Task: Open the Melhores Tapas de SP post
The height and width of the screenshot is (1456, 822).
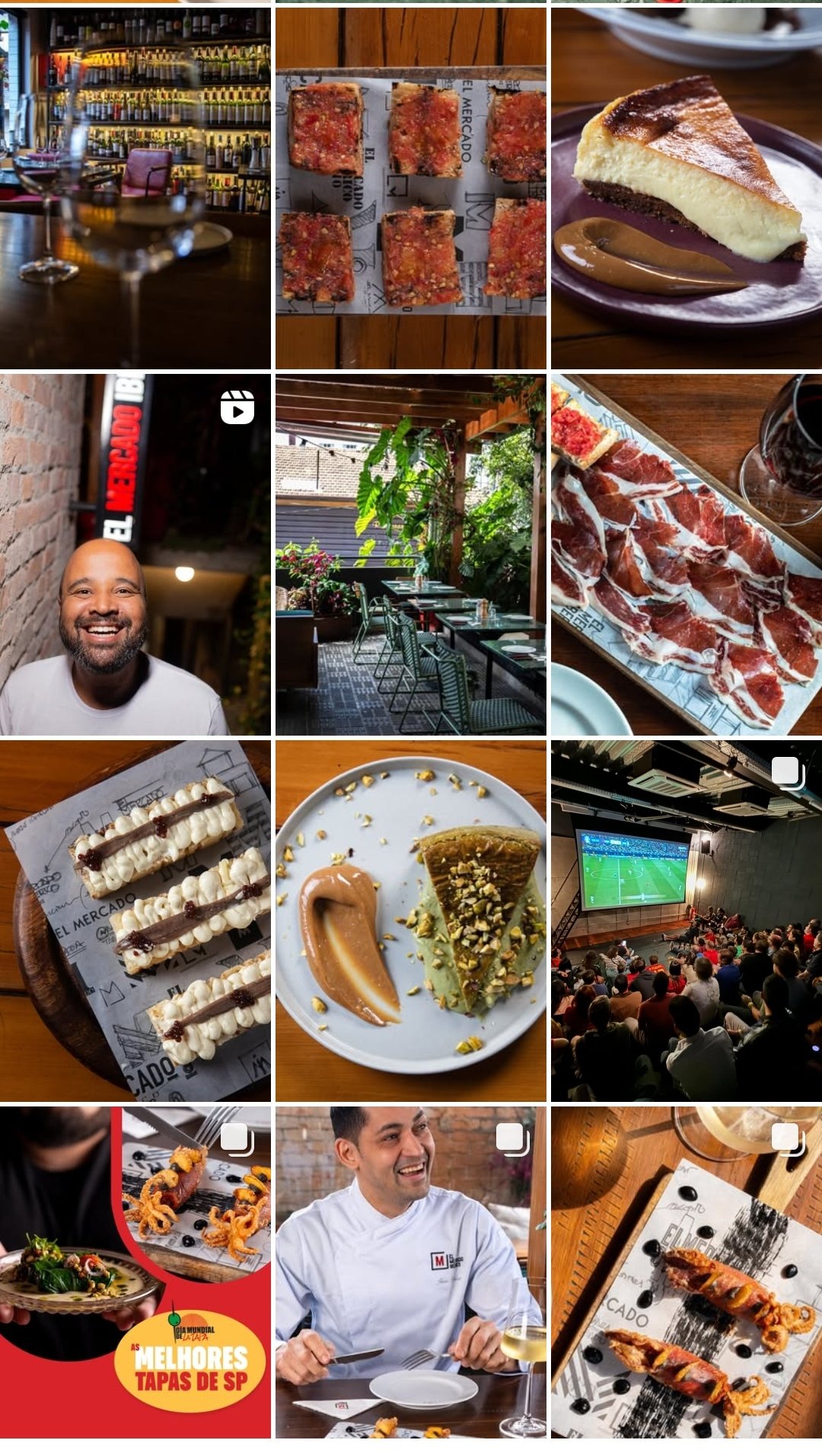Action: point(135,1272)
